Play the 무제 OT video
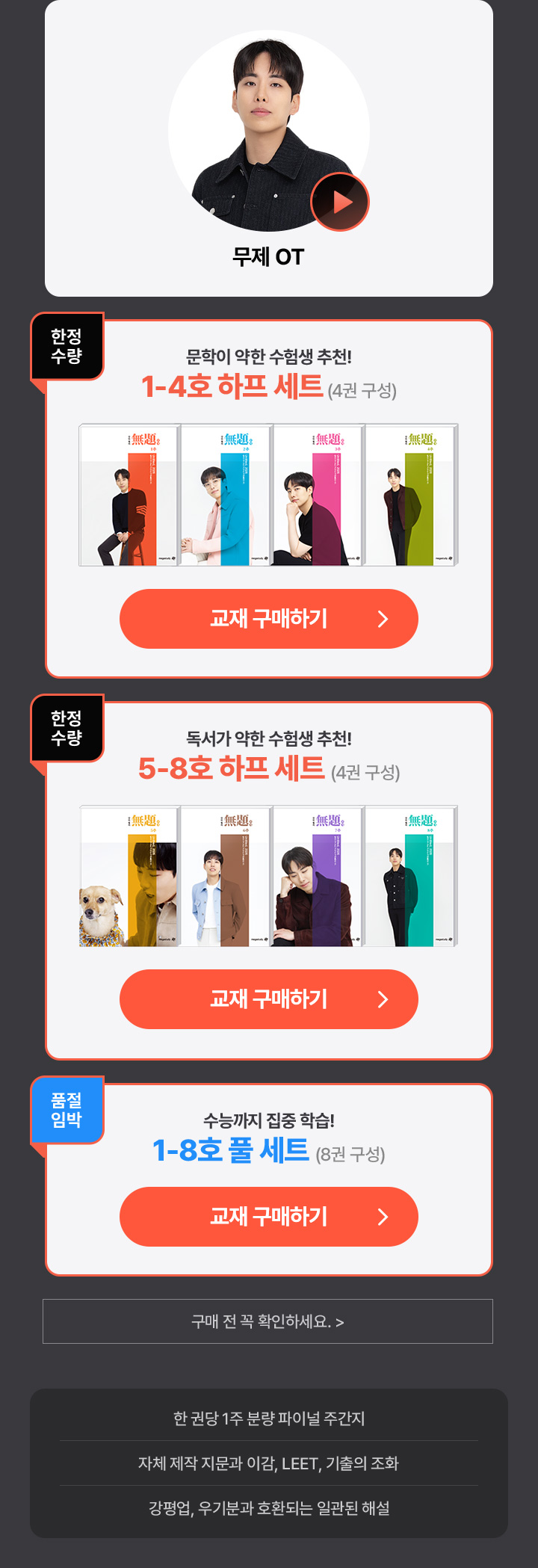Image resolution: width=538 pixels, height=1568 pixels. pos(340,202)
